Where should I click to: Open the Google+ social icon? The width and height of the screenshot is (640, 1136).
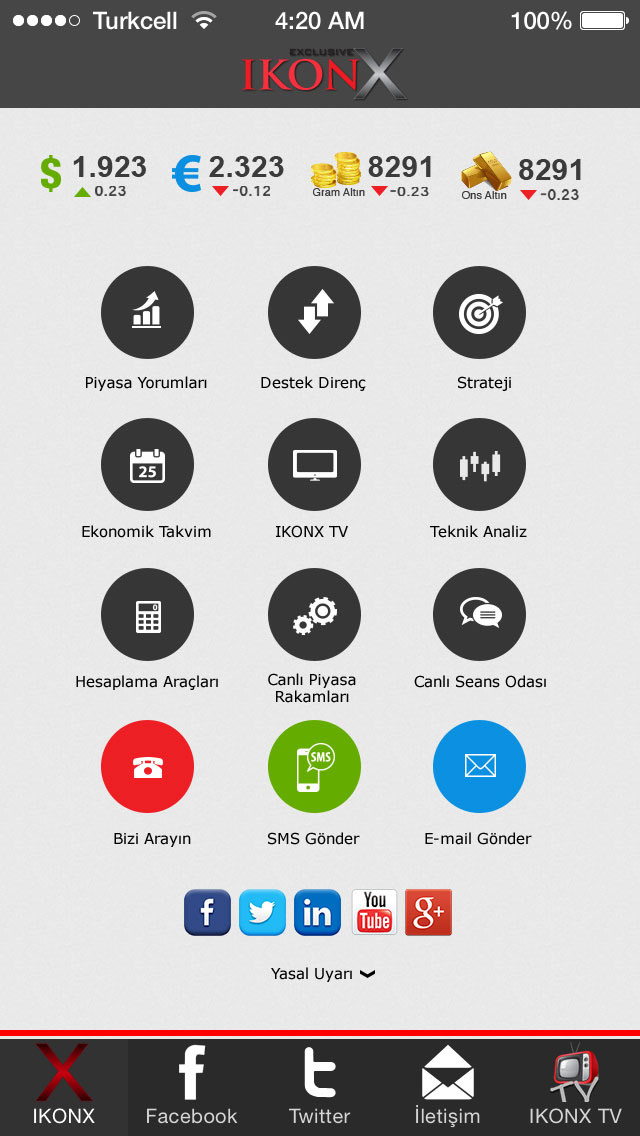[428, 913]
